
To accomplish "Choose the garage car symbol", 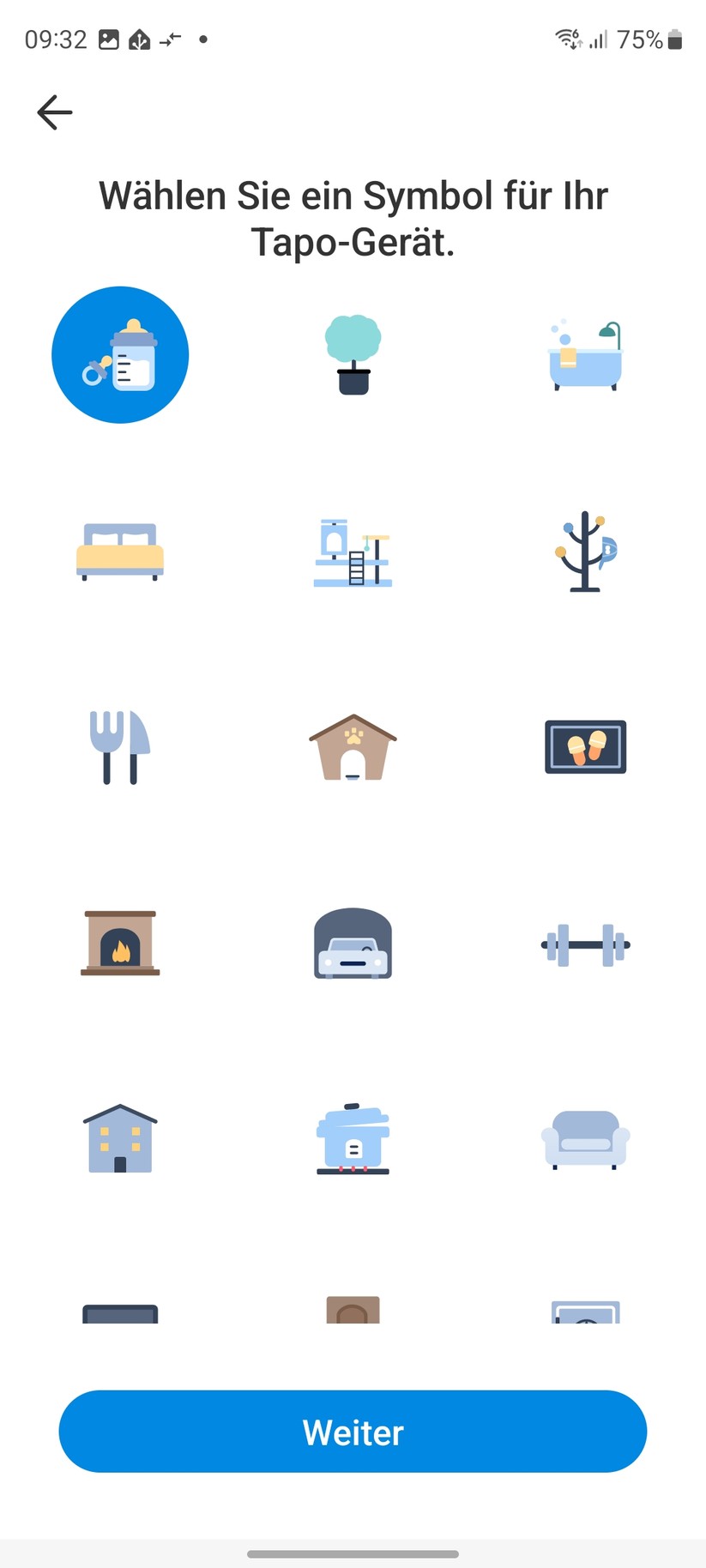I will 353,943.
